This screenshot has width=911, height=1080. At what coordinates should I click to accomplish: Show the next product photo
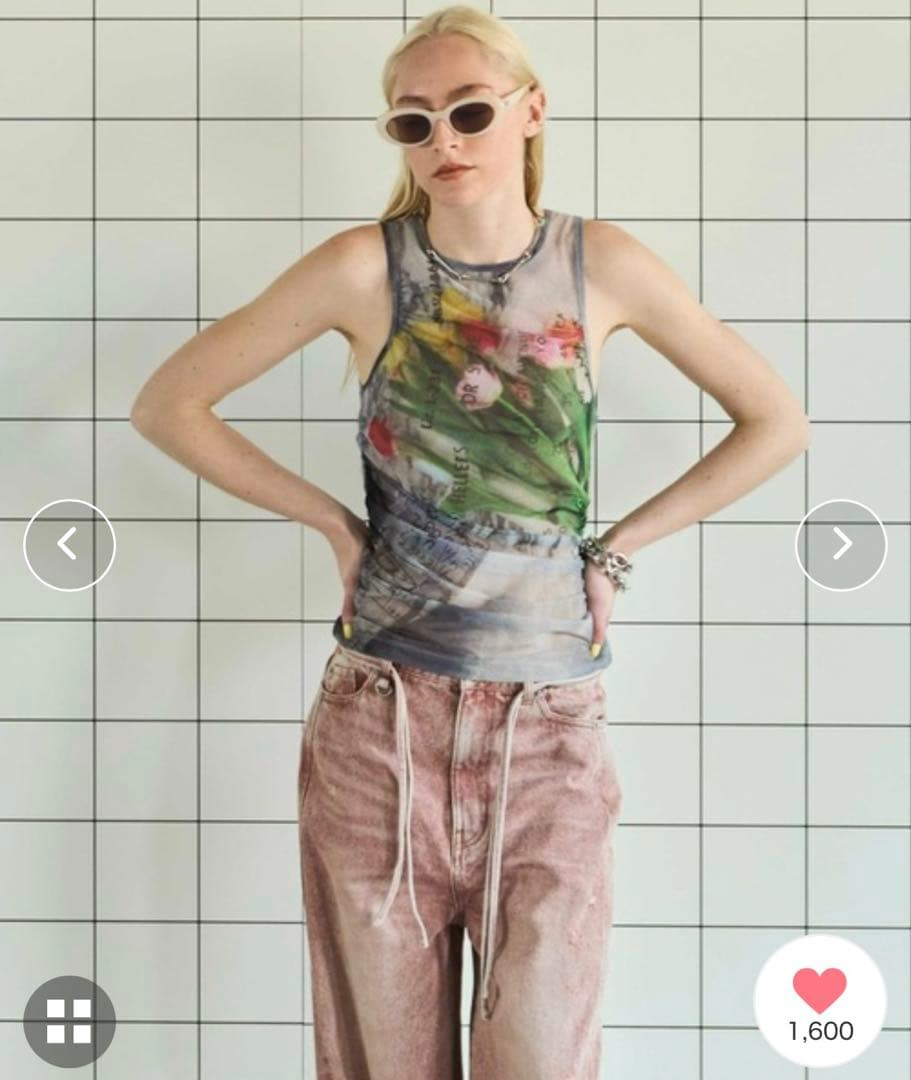click(841, 545)
